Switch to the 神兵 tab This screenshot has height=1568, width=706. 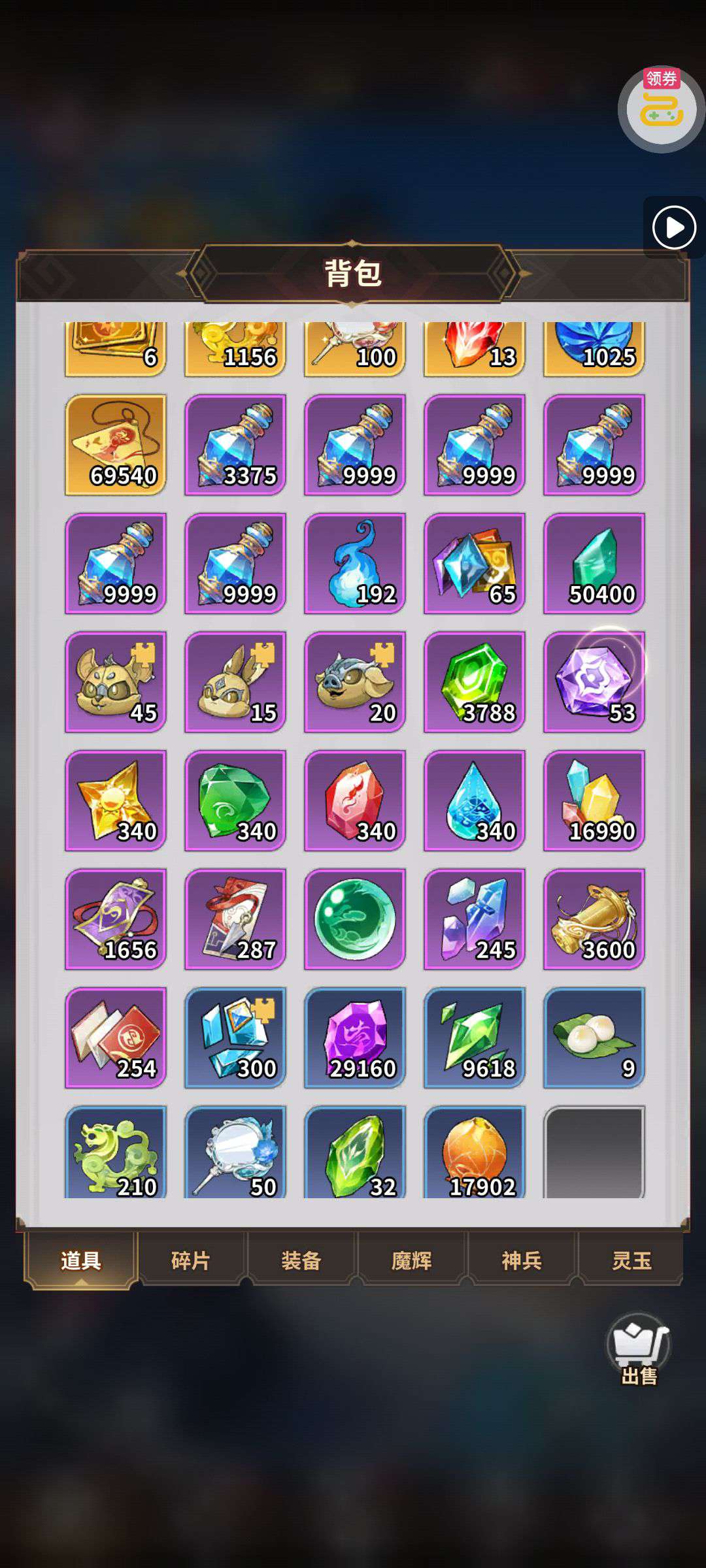tap(522, 1260)
